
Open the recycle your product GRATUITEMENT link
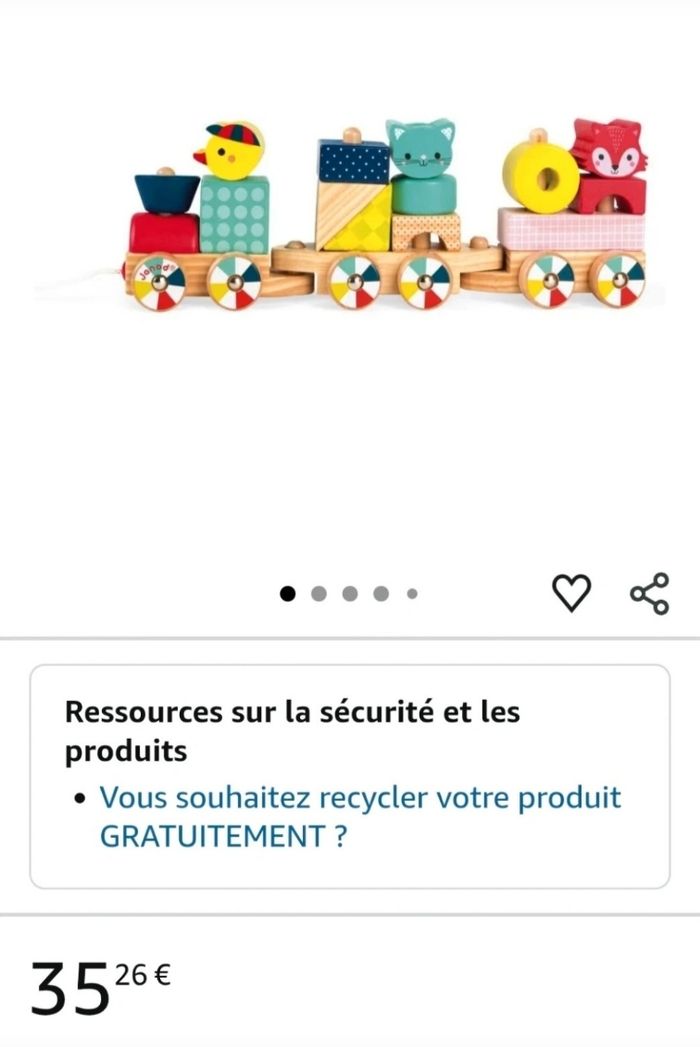coord(360,817)
